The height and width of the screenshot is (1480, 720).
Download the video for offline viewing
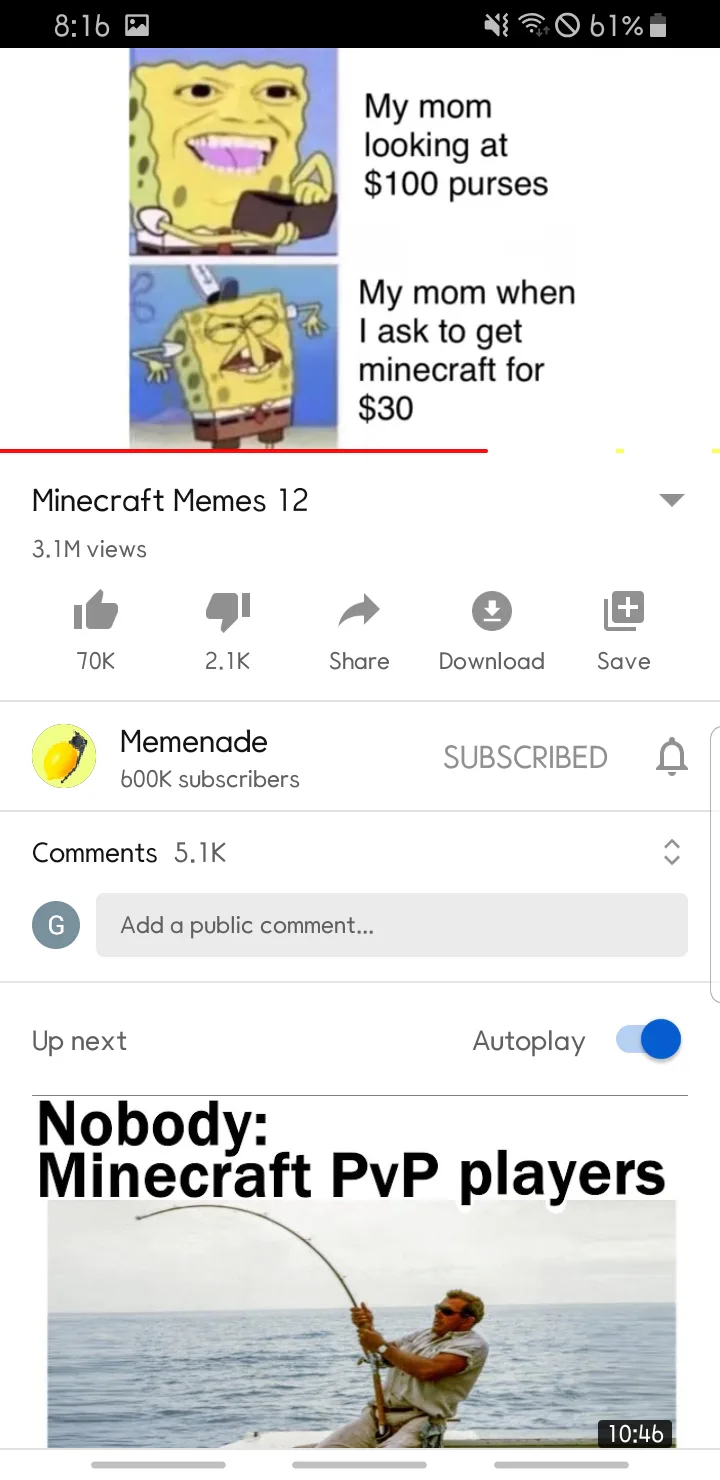click(491, 611)
